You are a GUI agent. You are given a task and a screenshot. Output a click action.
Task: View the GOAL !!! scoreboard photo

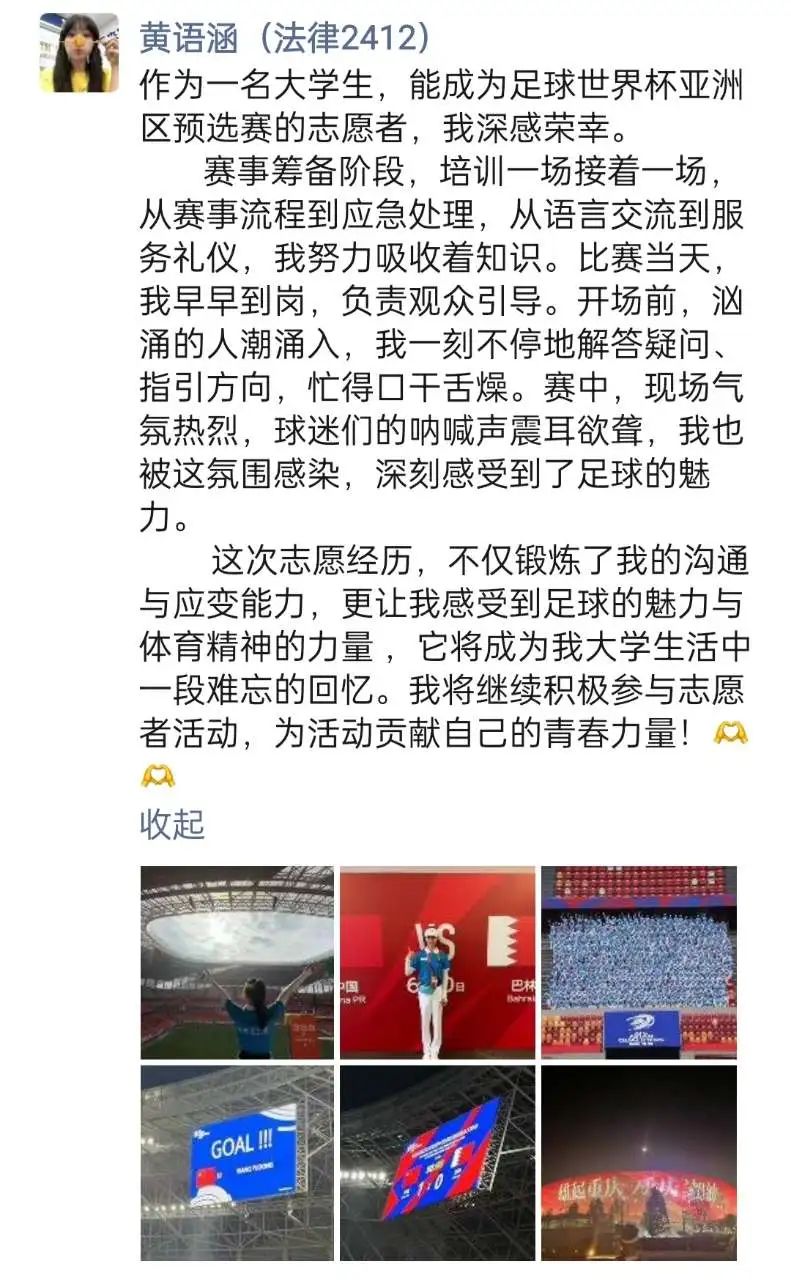coord(237,1162)
